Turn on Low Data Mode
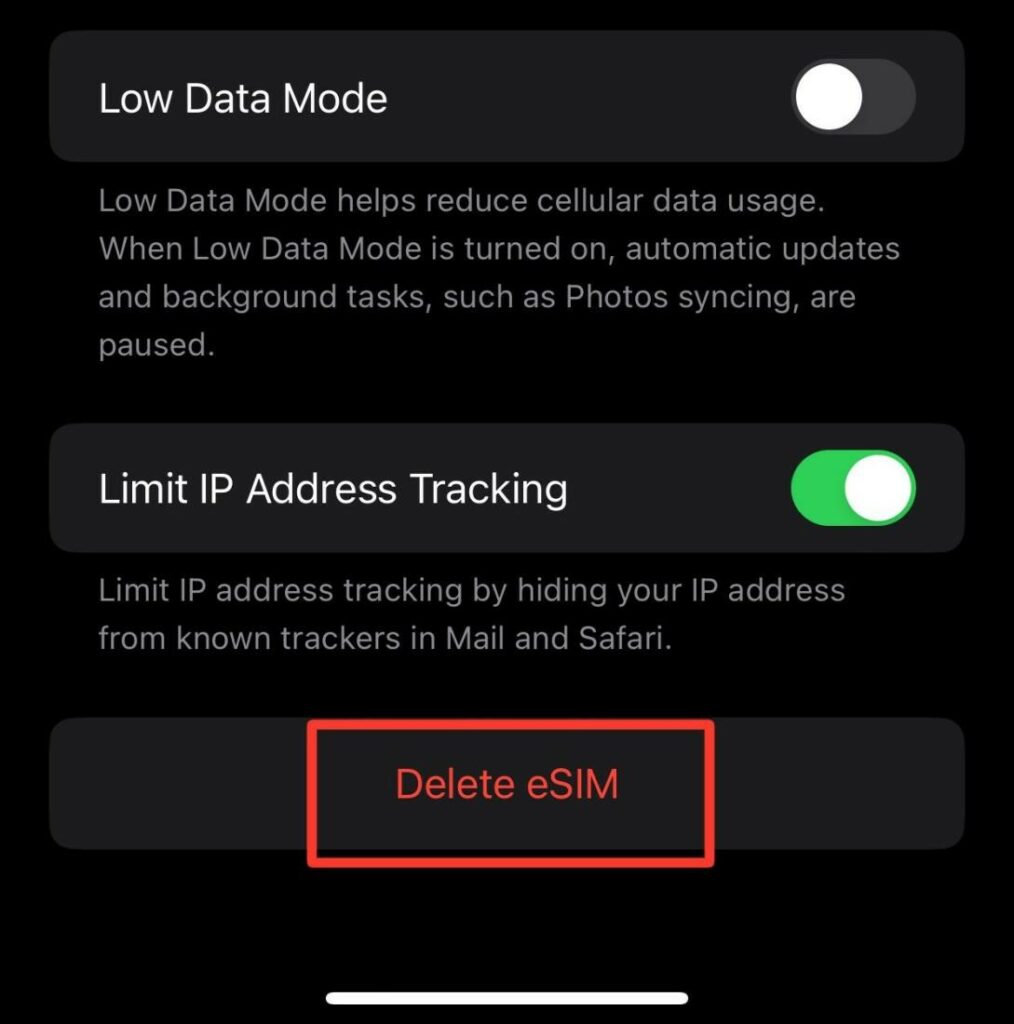Screen dimensions: 1014x1024 pos(853,97)
